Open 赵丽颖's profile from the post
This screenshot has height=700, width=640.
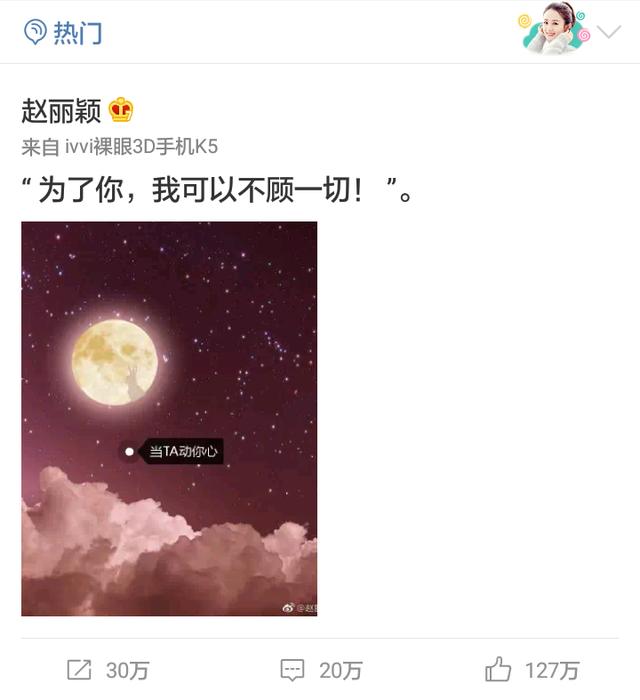(62, 110)
